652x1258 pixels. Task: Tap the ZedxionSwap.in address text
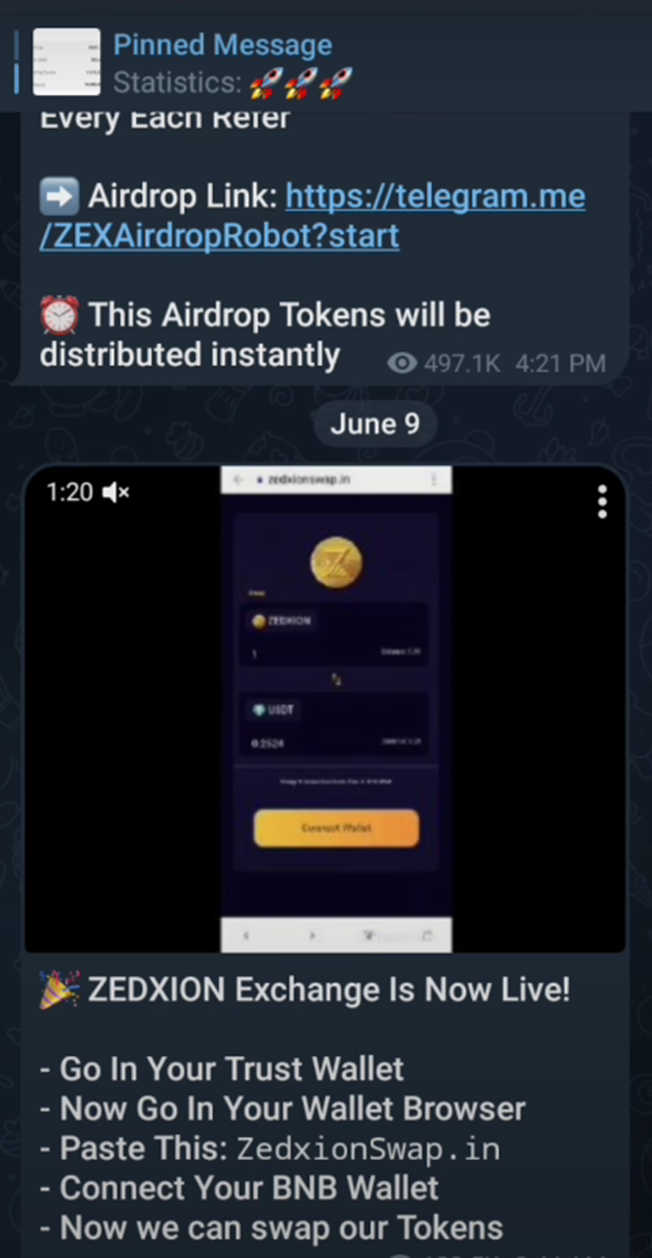pos(367,1149)
